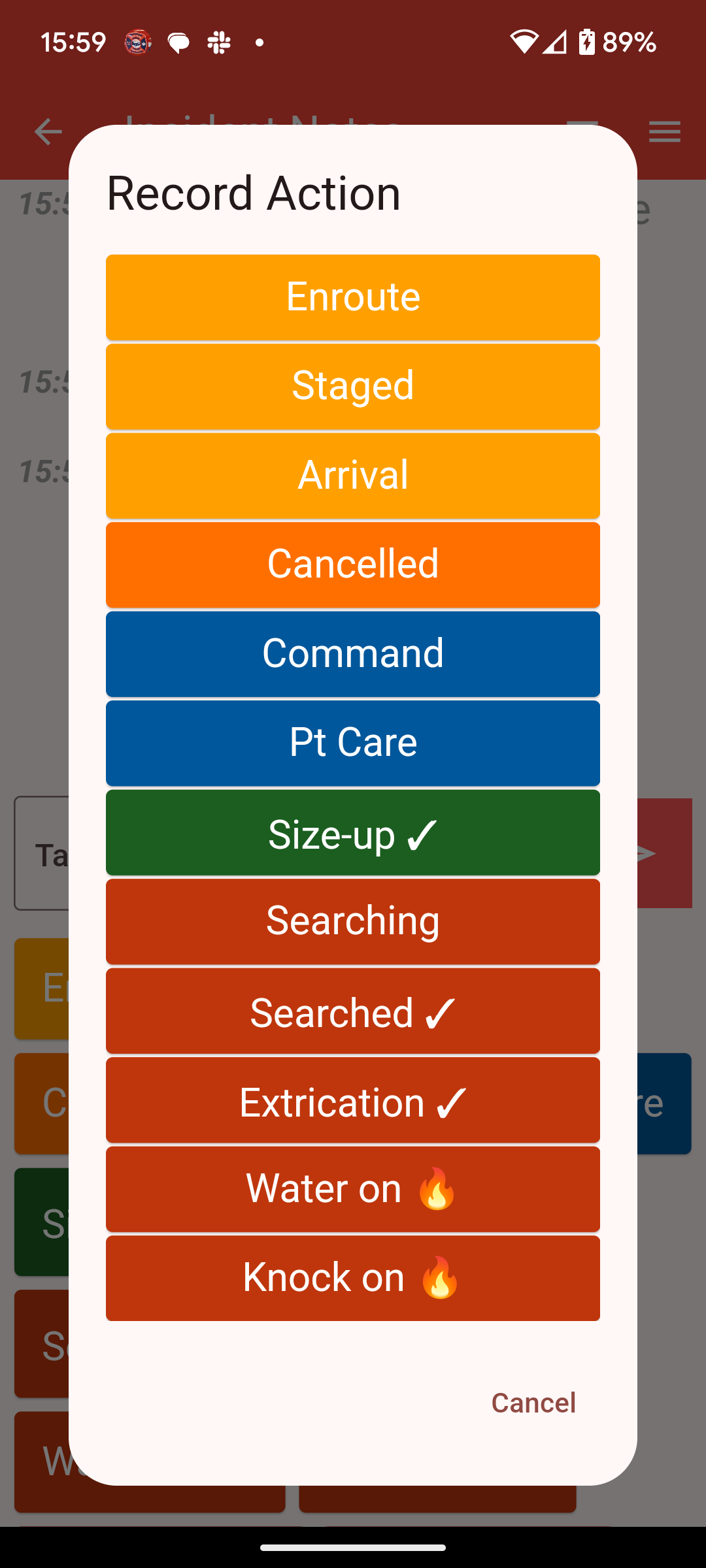Record a Cancelled action
This screenshot has height=1568, width=706.
coord(353,564)
